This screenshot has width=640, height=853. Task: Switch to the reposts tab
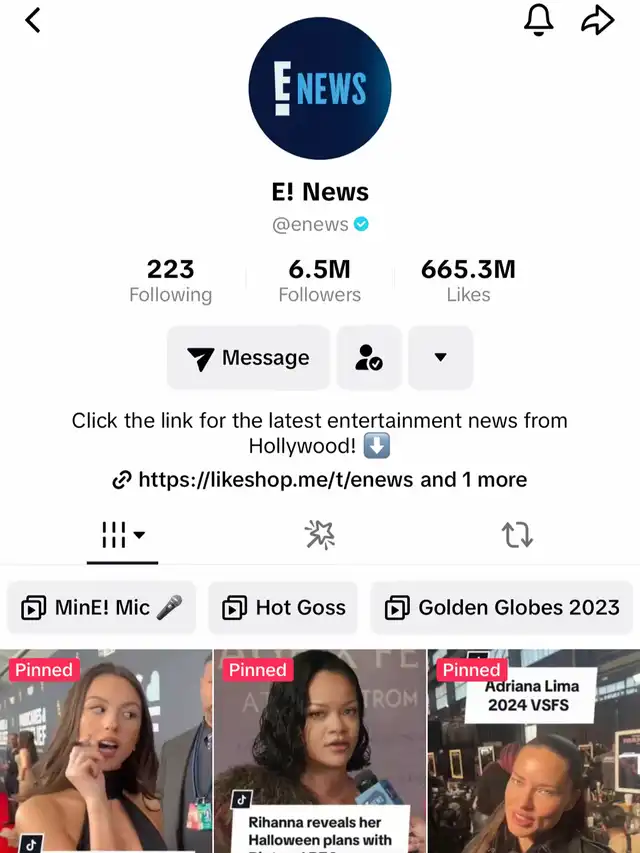click(x=517, y=535)
